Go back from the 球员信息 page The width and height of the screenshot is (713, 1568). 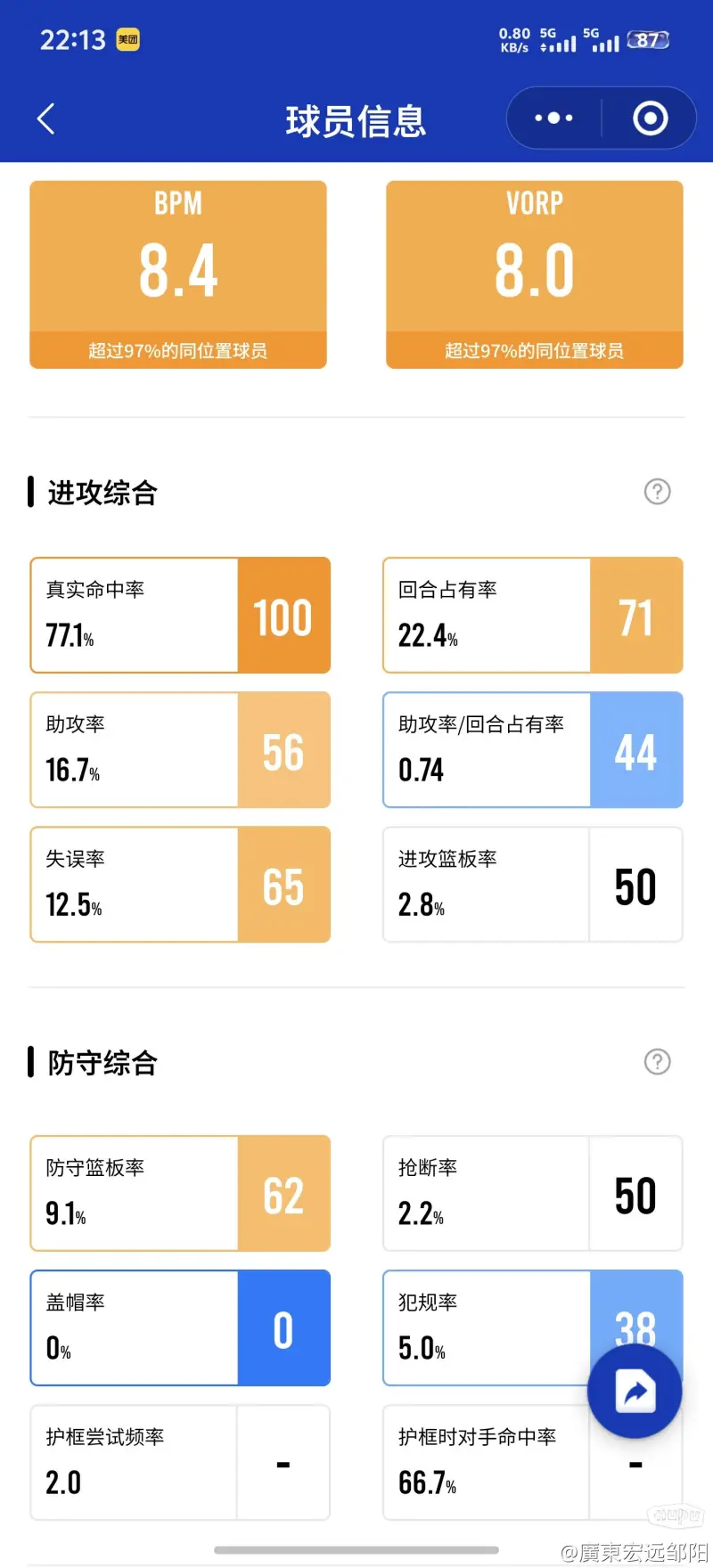click(46, 118)
